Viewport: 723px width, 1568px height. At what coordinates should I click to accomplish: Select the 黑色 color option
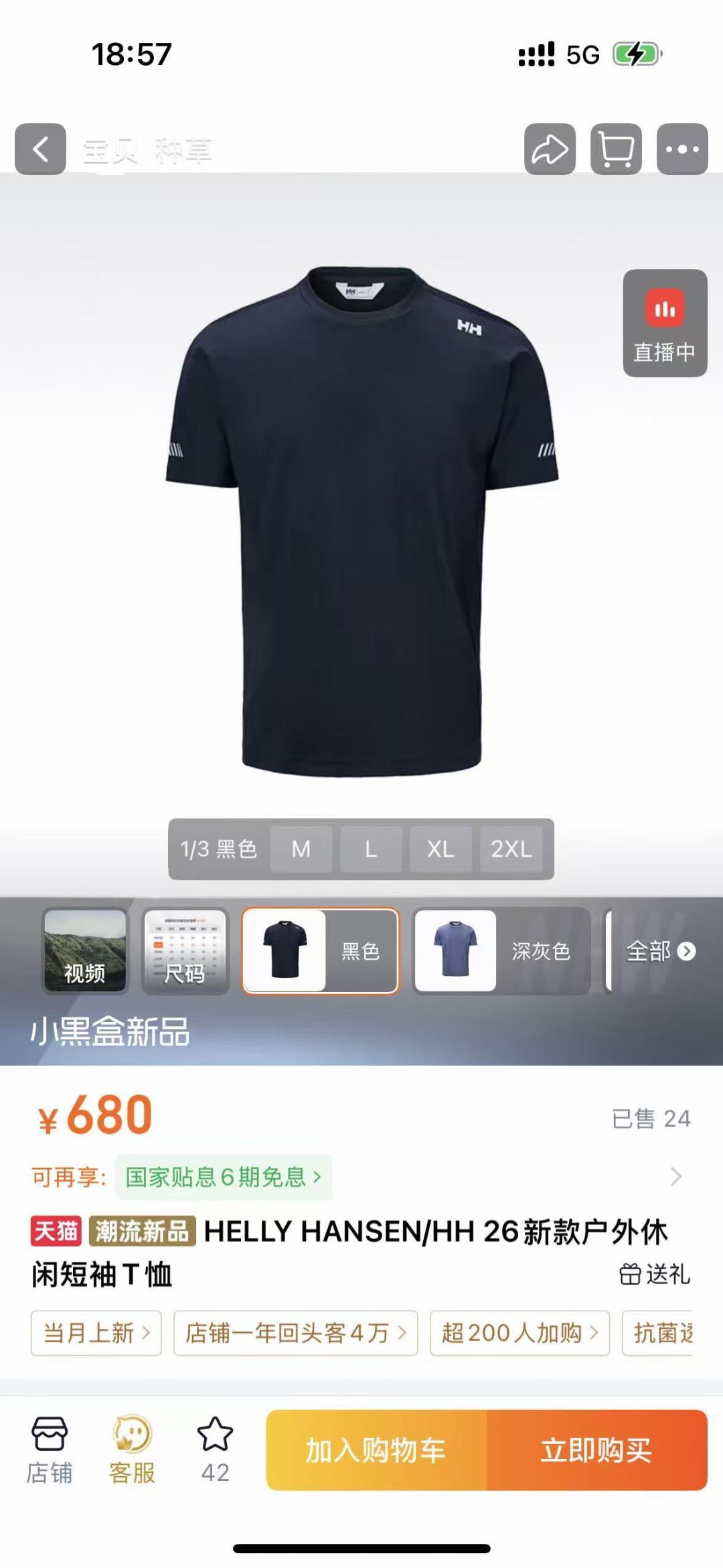click(320, 950)
